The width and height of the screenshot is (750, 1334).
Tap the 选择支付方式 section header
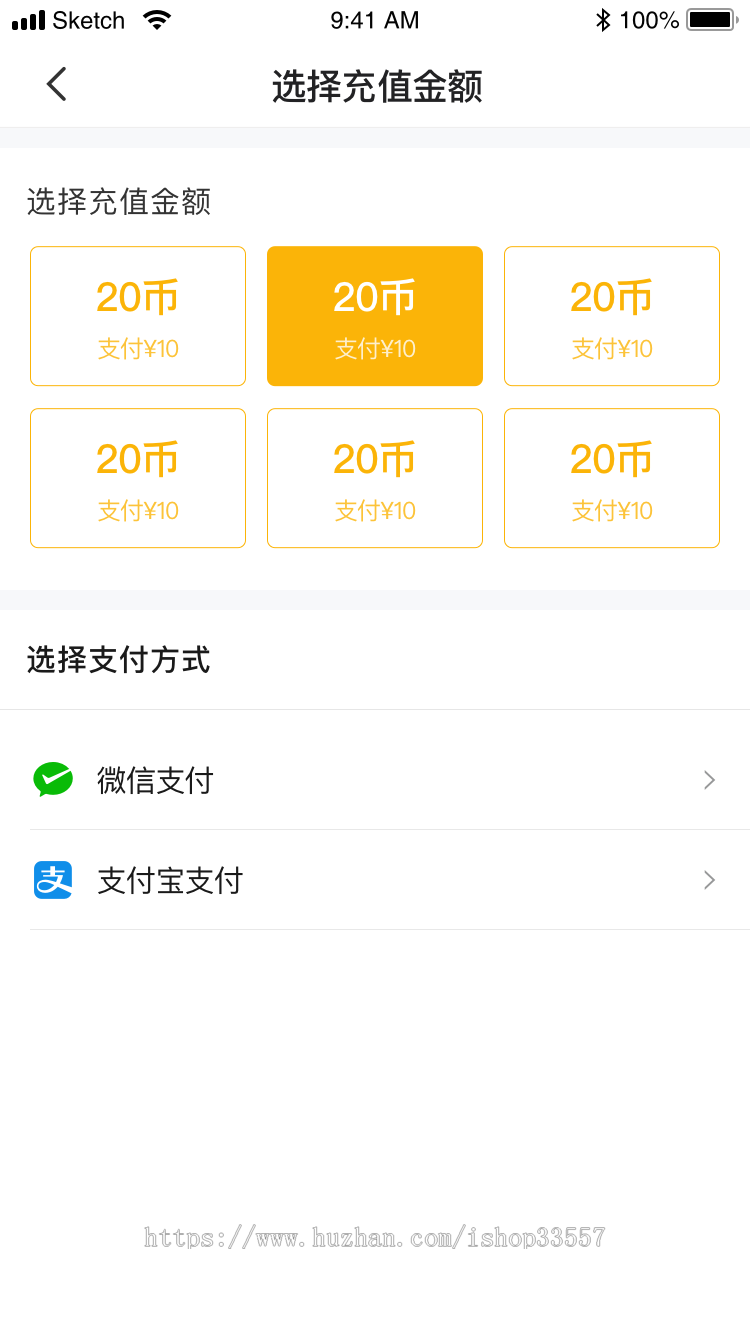click(x=117, y=660)
